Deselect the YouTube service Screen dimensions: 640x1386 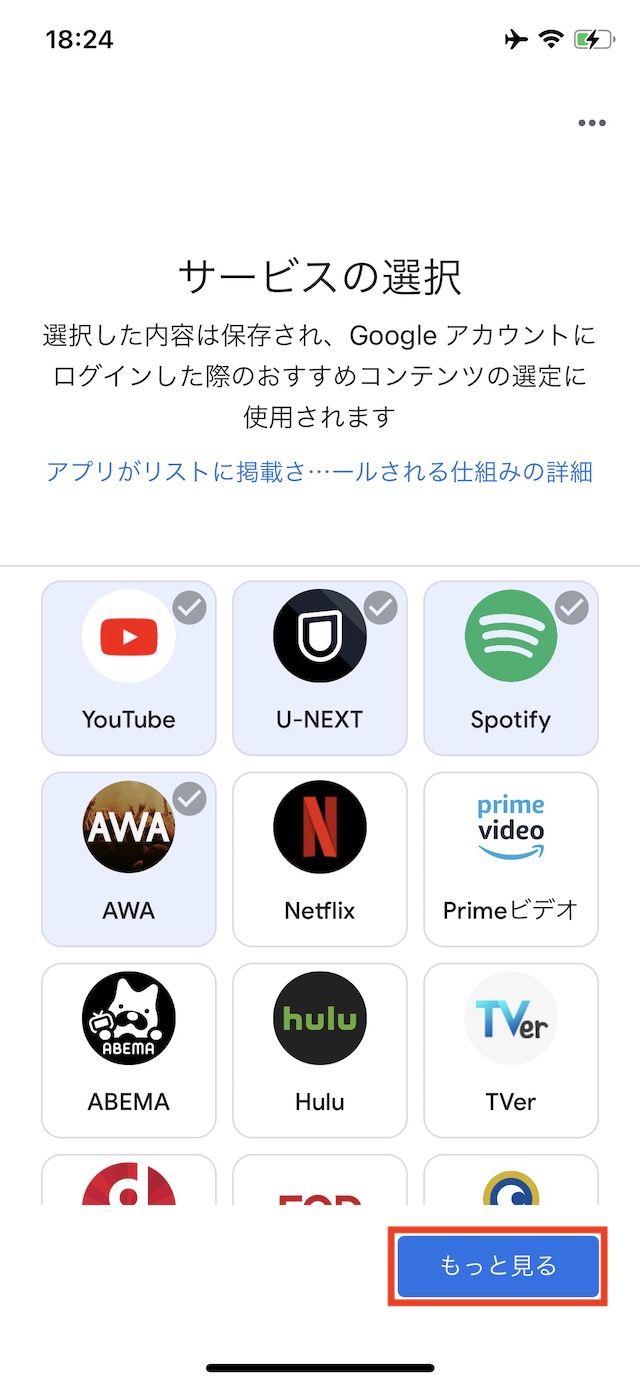tap(129, 667)
